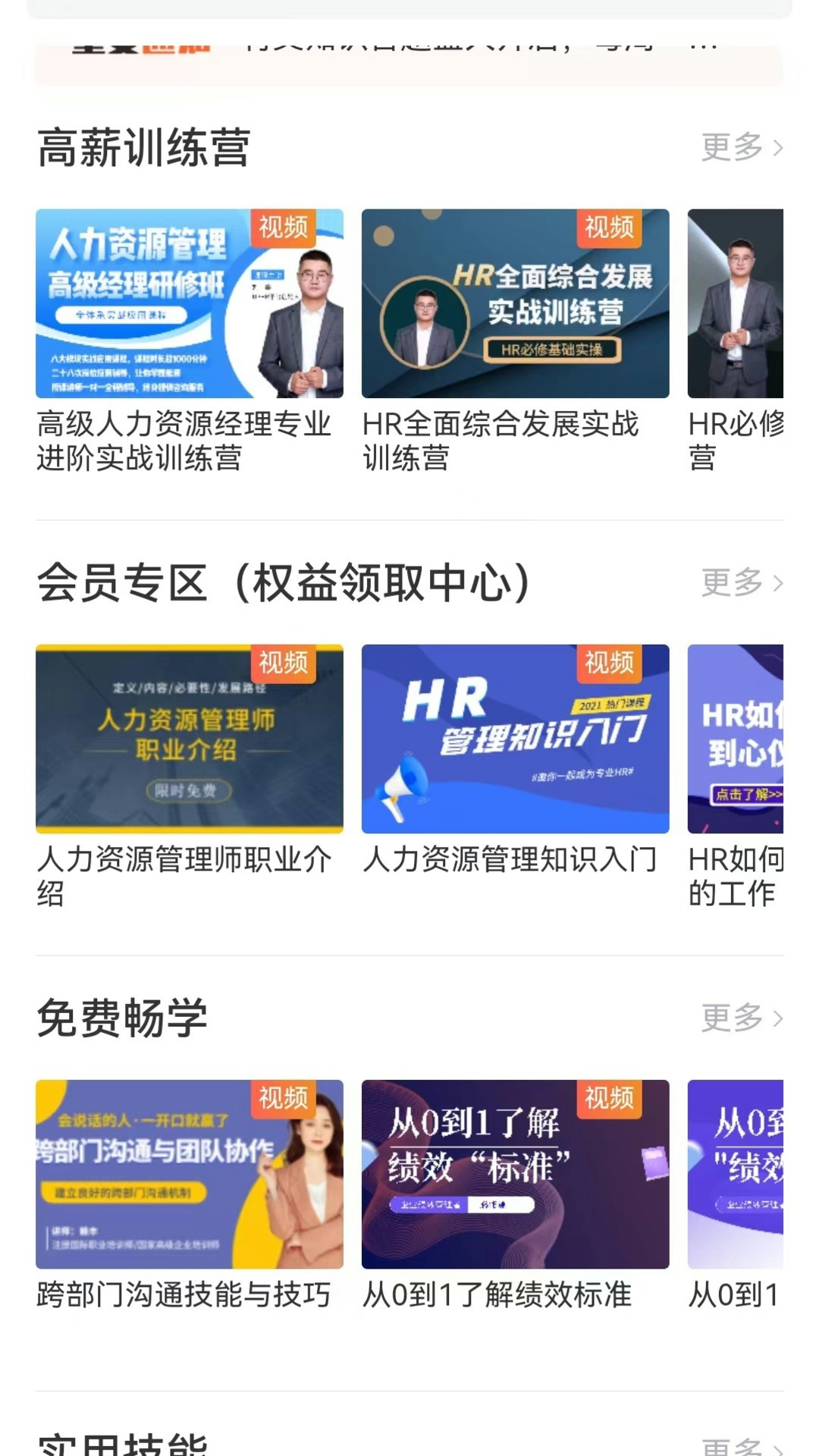Open the 从0到1了解绩效标准 course thumbnail
Viewport: 819px width, 1456px height.
[x=516, y=1173]
